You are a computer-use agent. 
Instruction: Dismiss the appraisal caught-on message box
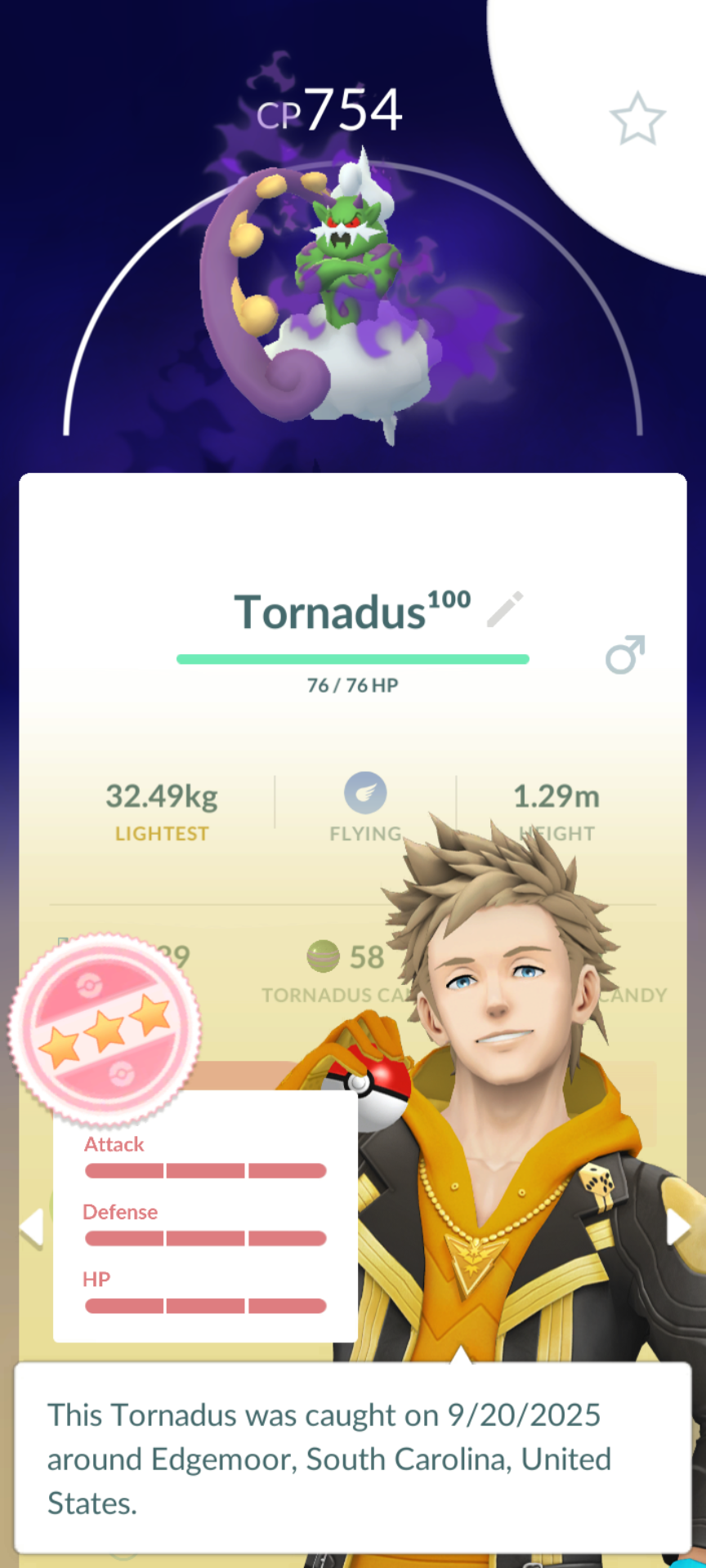tap(353, 1459)
